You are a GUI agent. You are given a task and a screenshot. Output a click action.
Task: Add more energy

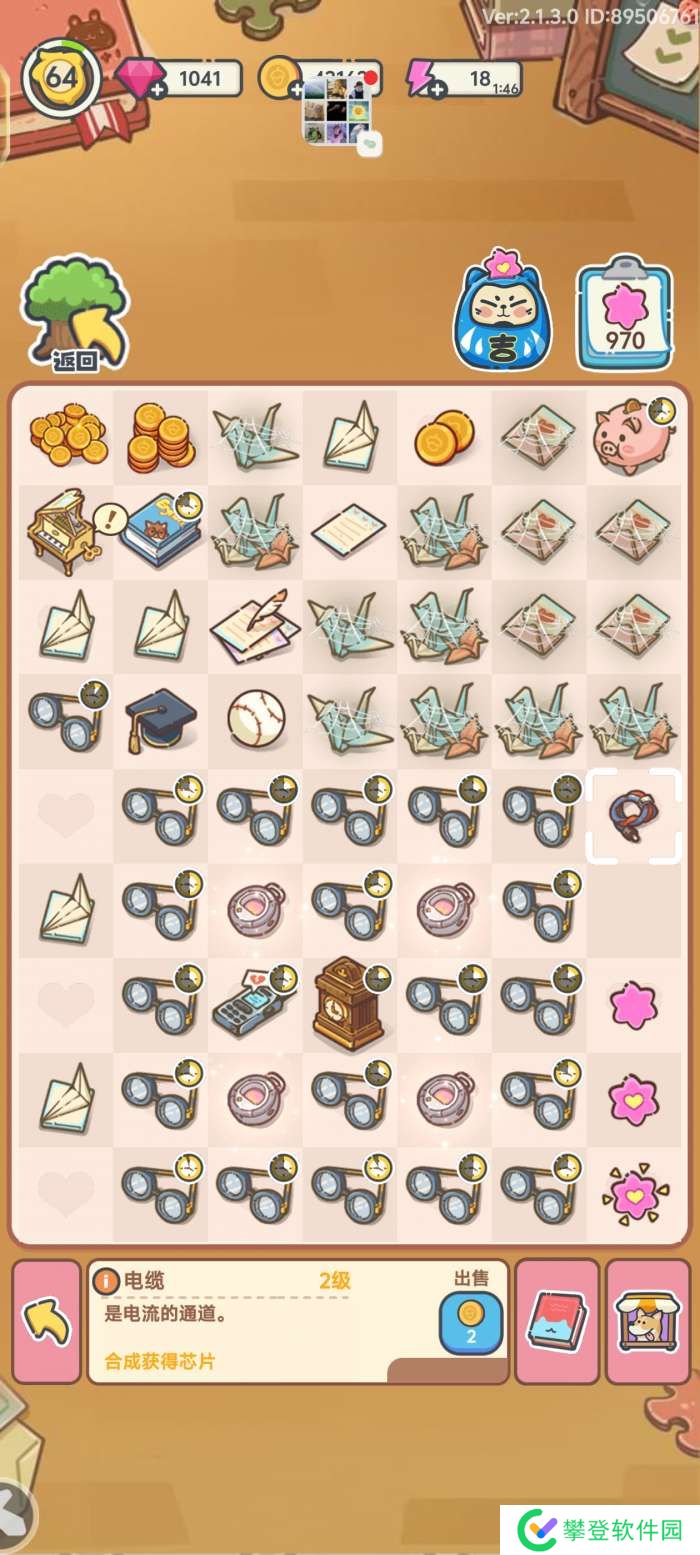pos(438,90)
